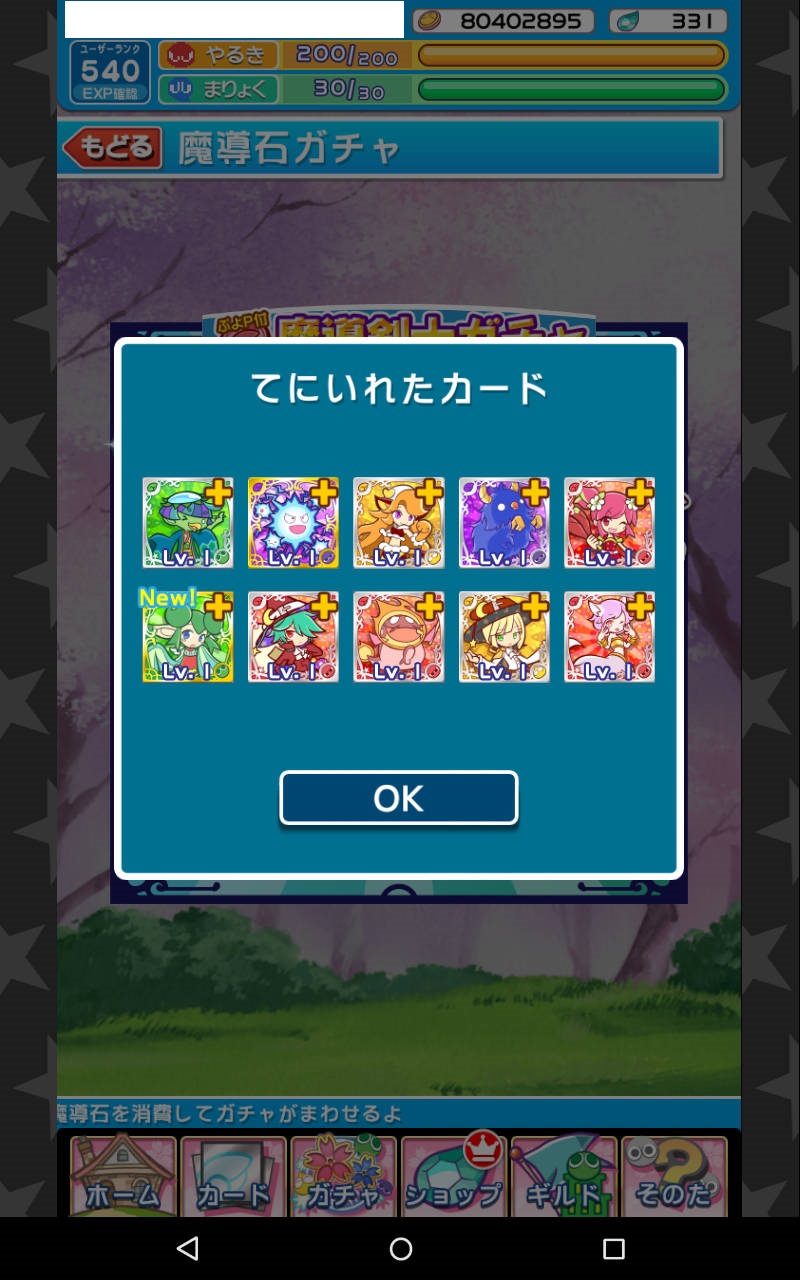Tap the Android home button
The height and width of the screenshot is (1280, 800).
tap(401, 1248)
